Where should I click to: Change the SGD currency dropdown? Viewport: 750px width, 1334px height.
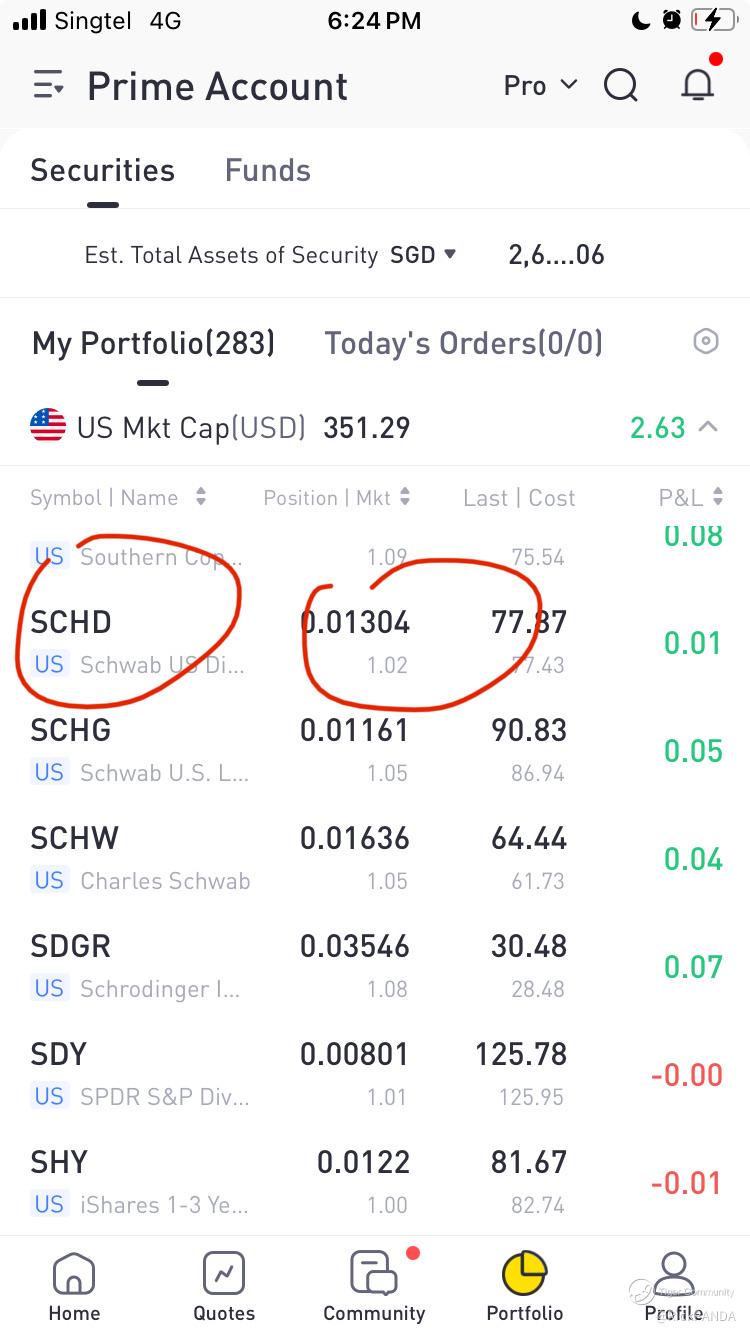pos(423,255)
